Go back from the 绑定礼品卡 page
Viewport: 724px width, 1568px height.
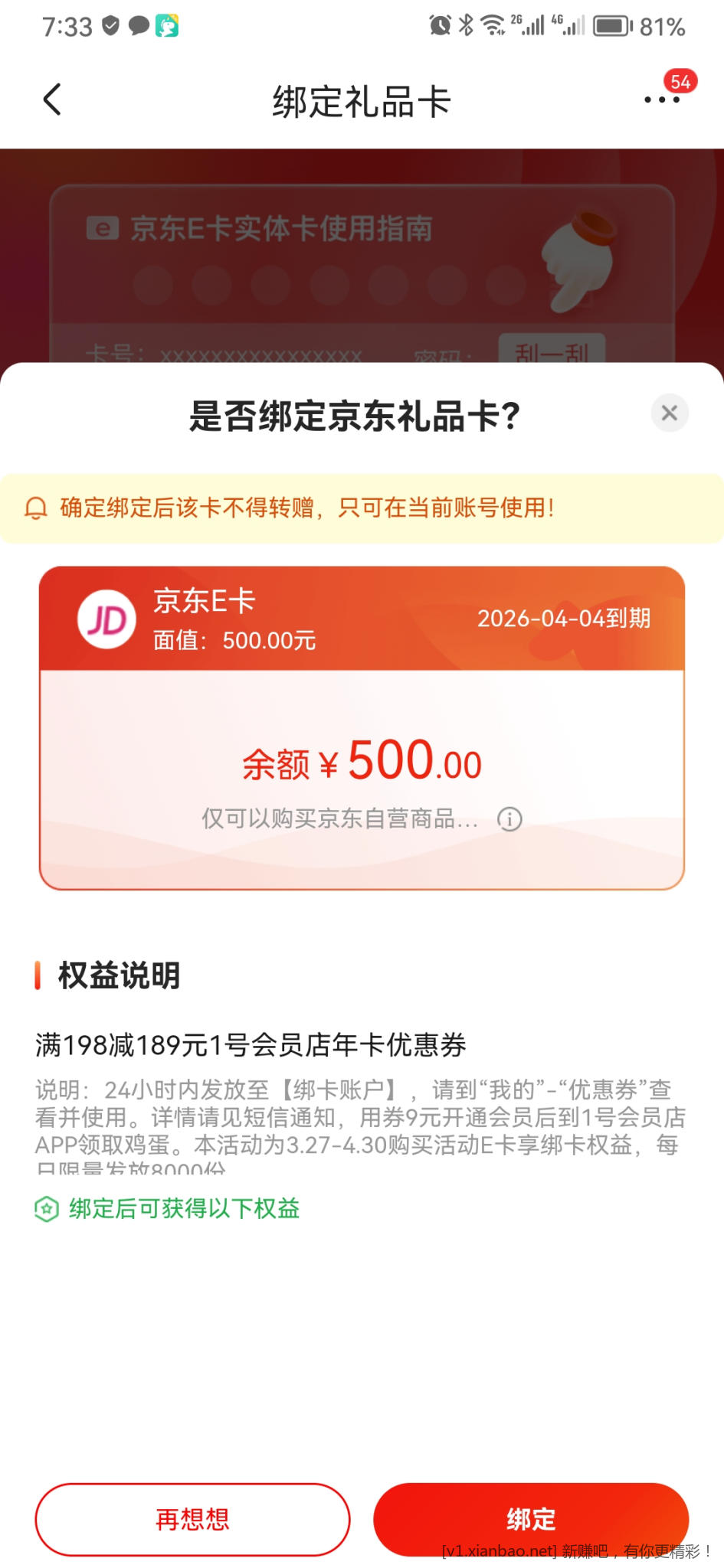pyautogui.click(x=52, y=100)
